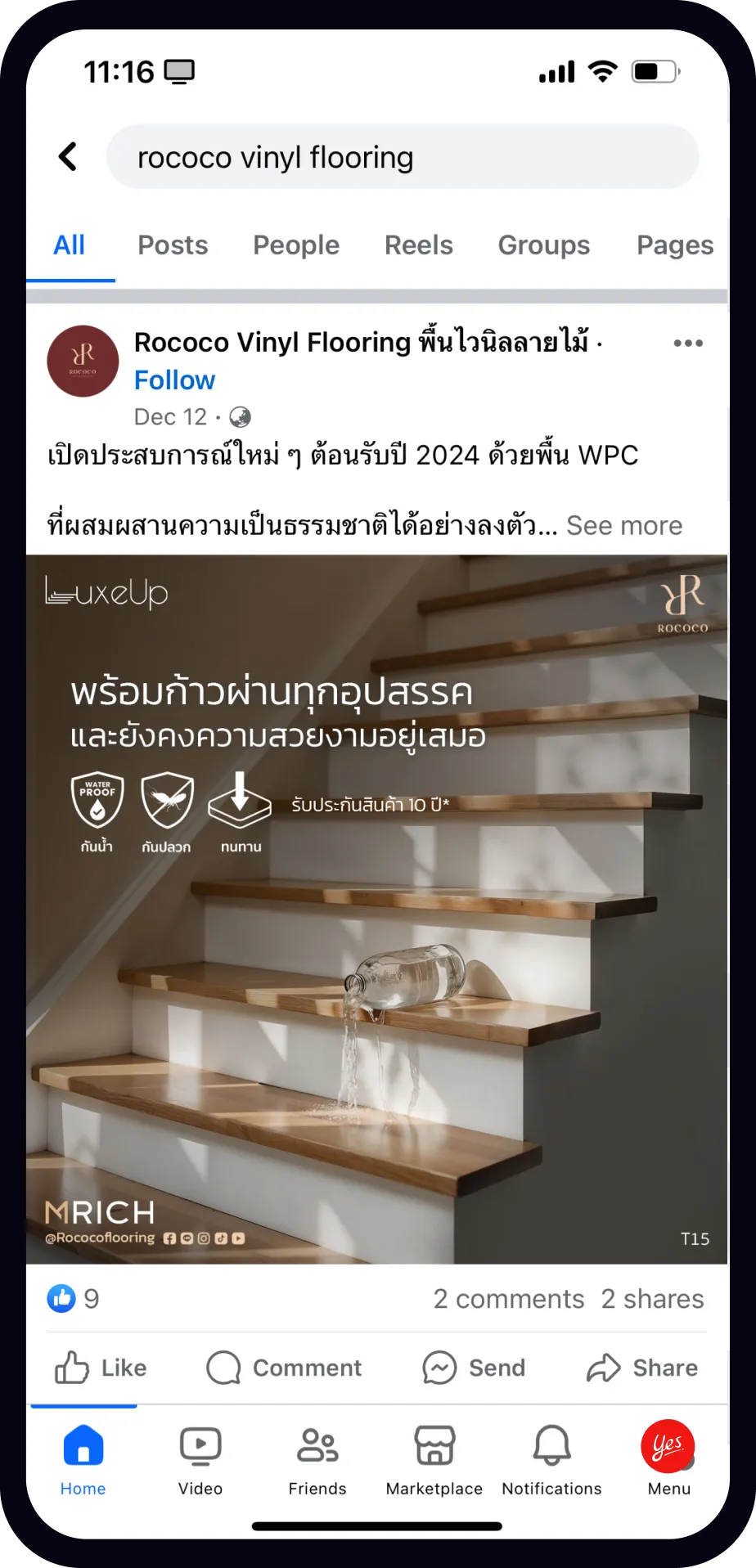The height and width of the screenshot is (1568, 756).
Task: View the 2 comments
Action: point(508,1299)
